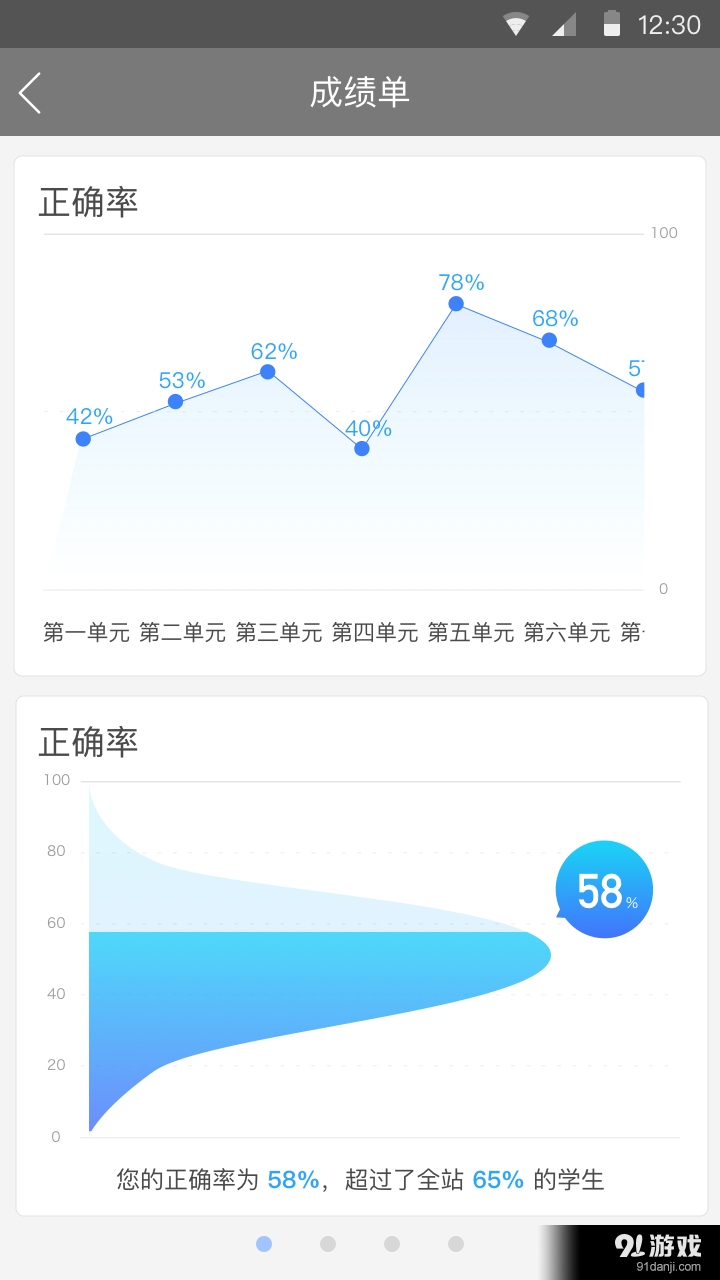
Task: Select the first pagination dot
Action: pos(264,1243)
